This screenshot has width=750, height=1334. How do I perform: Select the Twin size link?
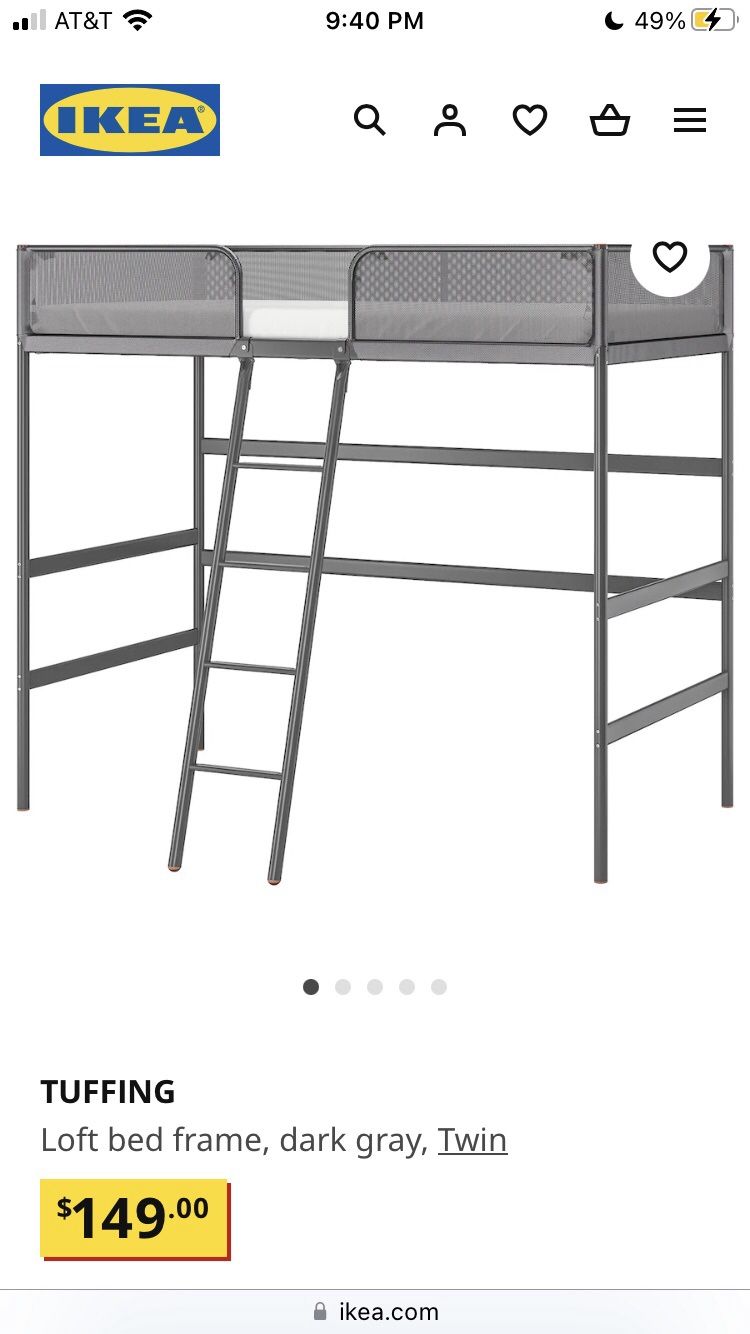472,1140
